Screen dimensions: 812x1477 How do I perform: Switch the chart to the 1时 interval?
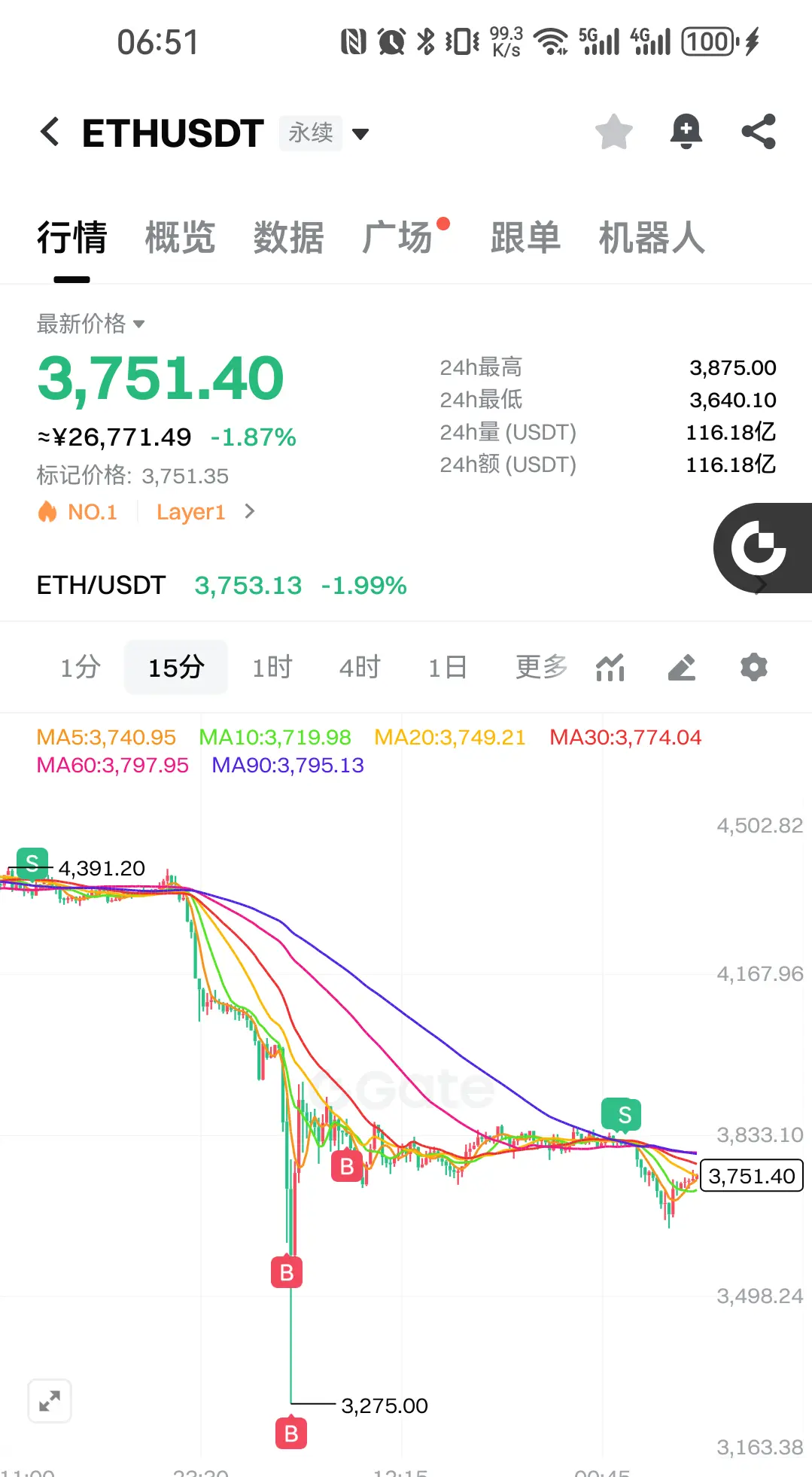click(272, 667)
